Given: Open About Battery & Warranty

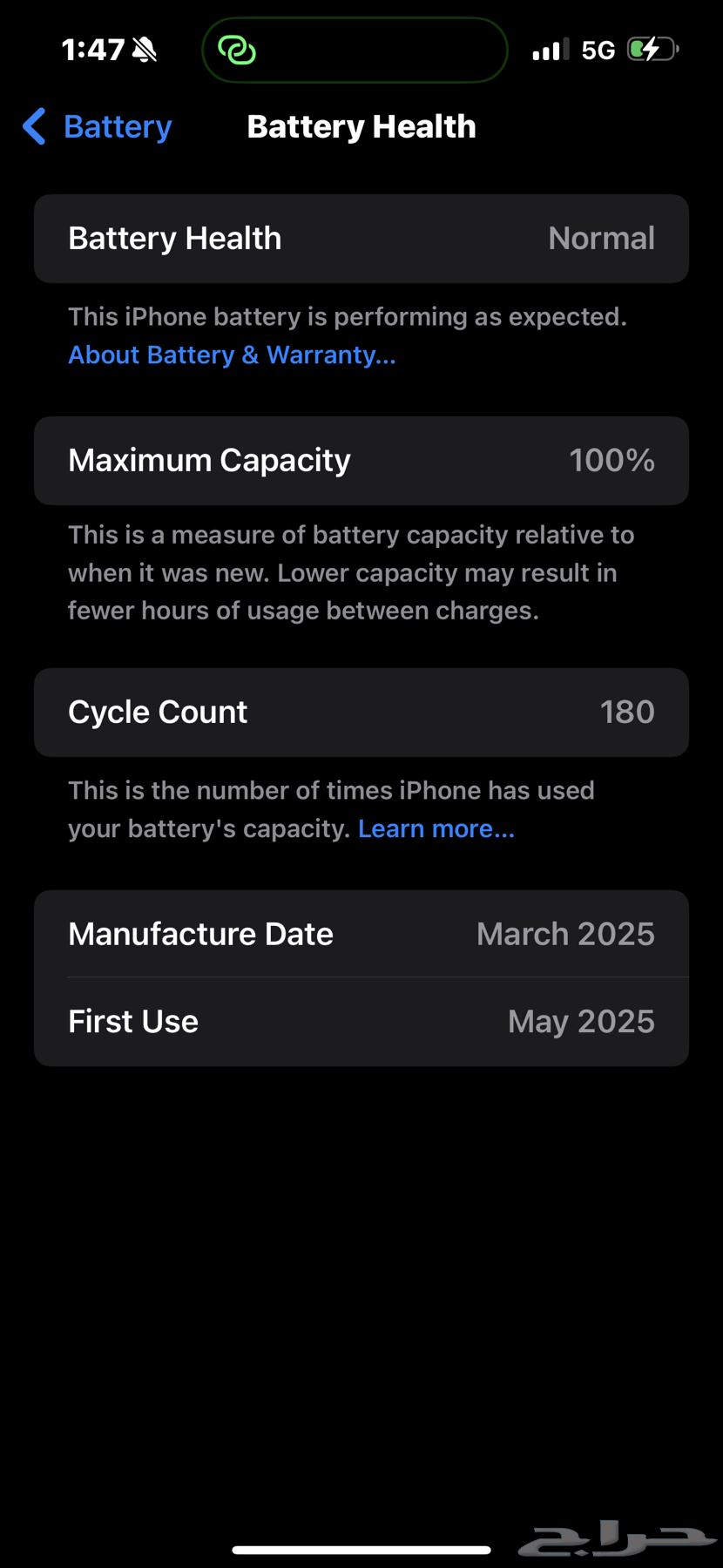Looking at the screenshot, I should [x=231, y=355].
